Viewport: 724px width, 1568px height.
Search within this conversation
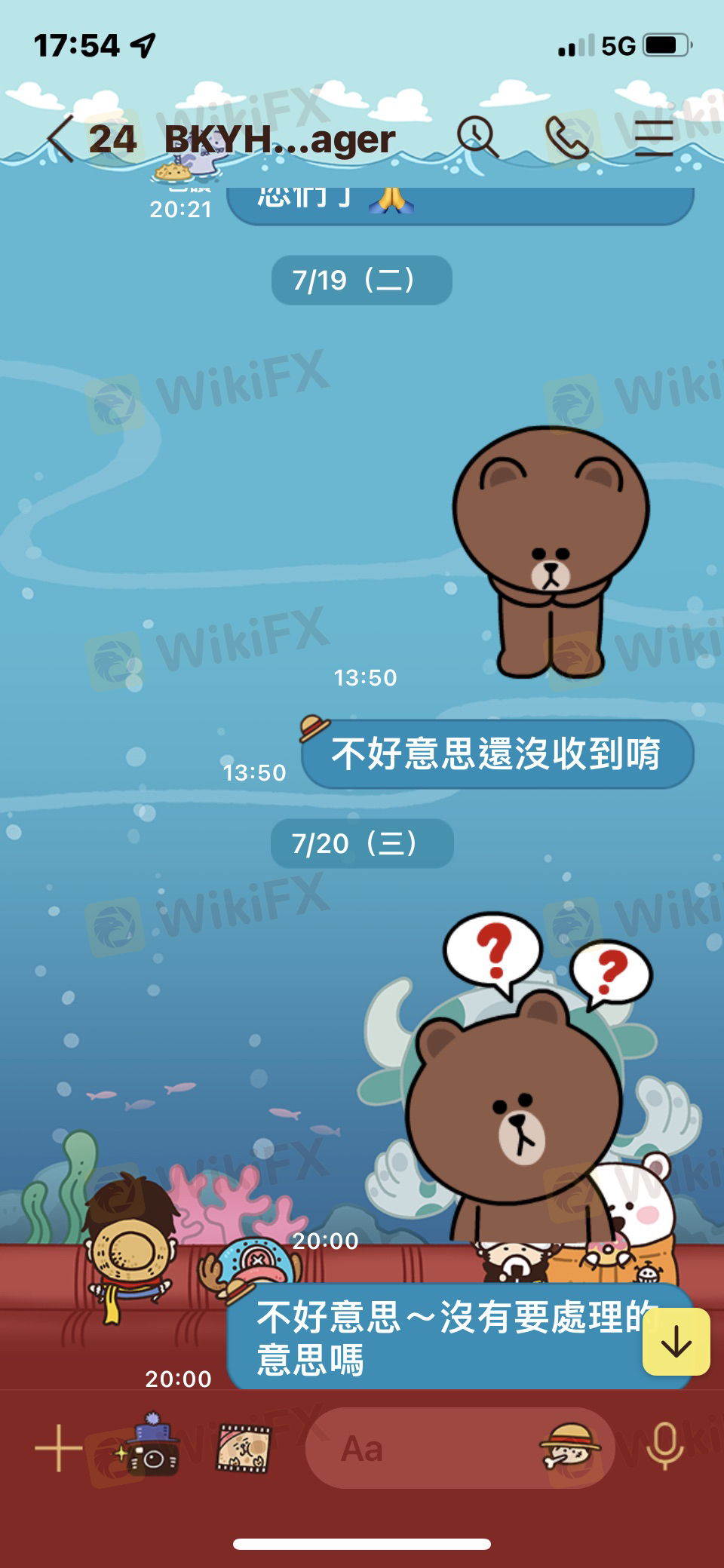(x=477, y=137)
